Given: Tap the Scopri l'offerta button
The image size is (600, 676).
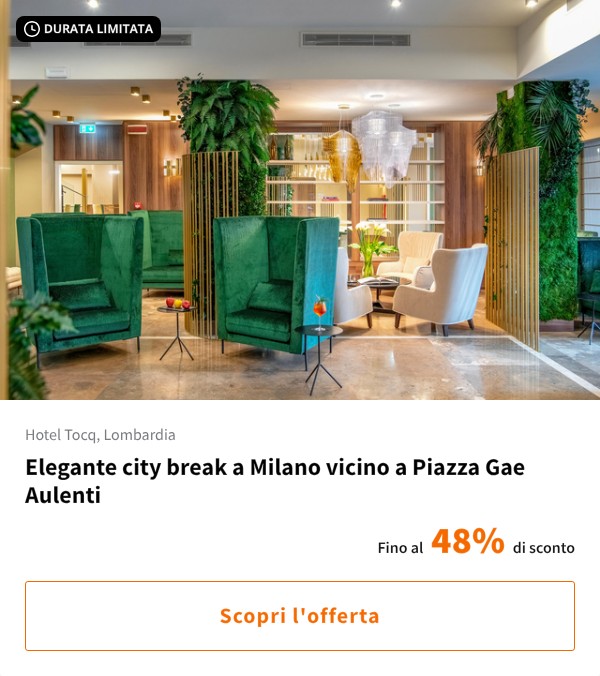Looking at the screenshot, I should 300,616.
